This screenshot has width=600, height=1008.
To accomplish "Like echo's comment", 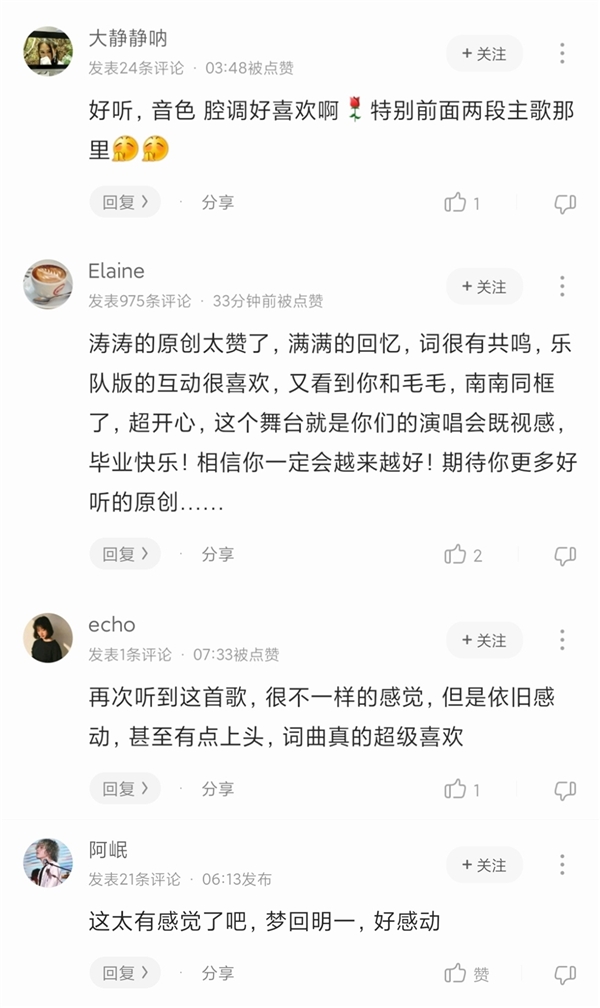I will tap(457, 789).
